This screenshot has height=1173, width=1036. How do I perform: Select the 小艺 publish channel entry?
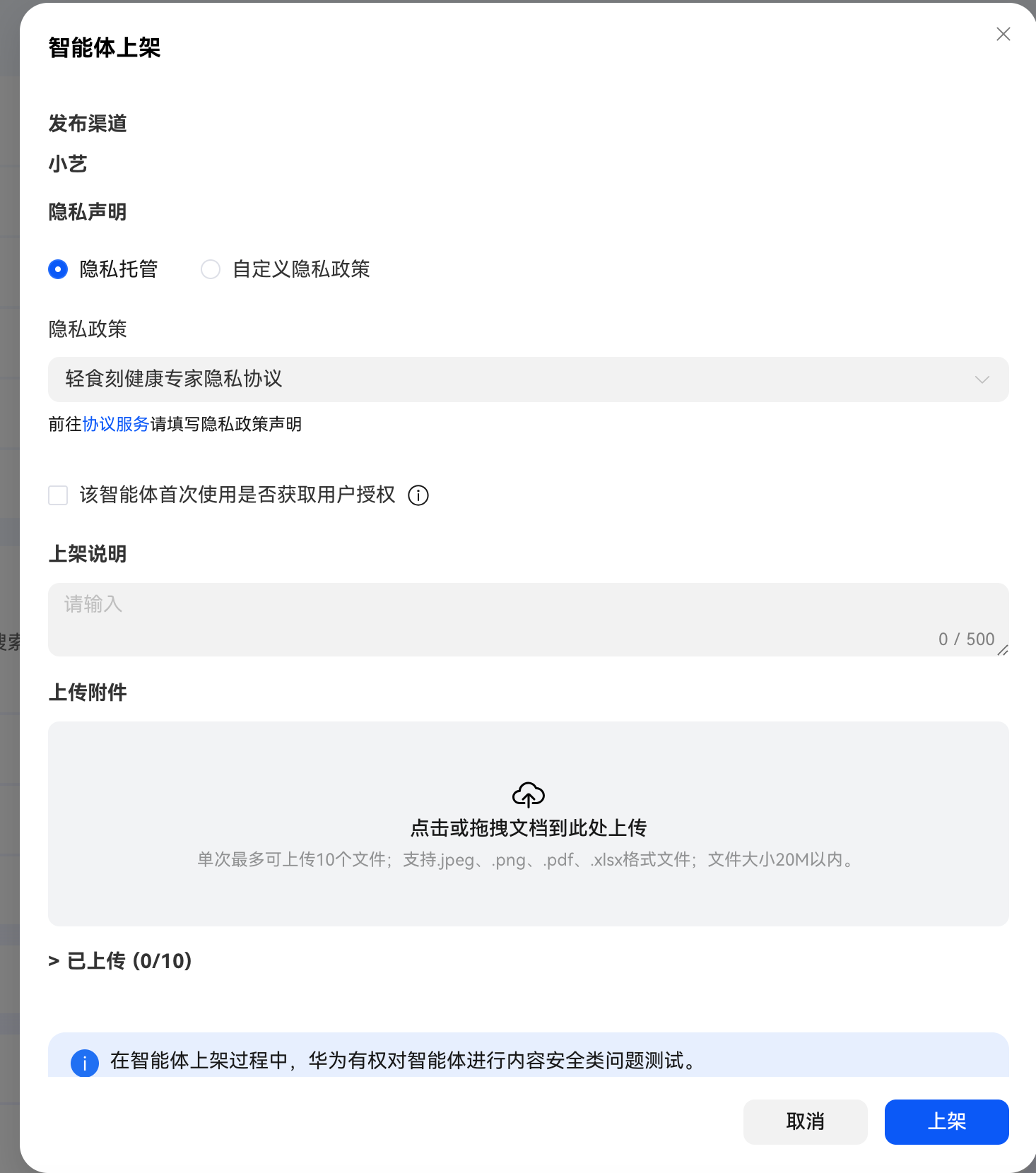pos(67,163)
